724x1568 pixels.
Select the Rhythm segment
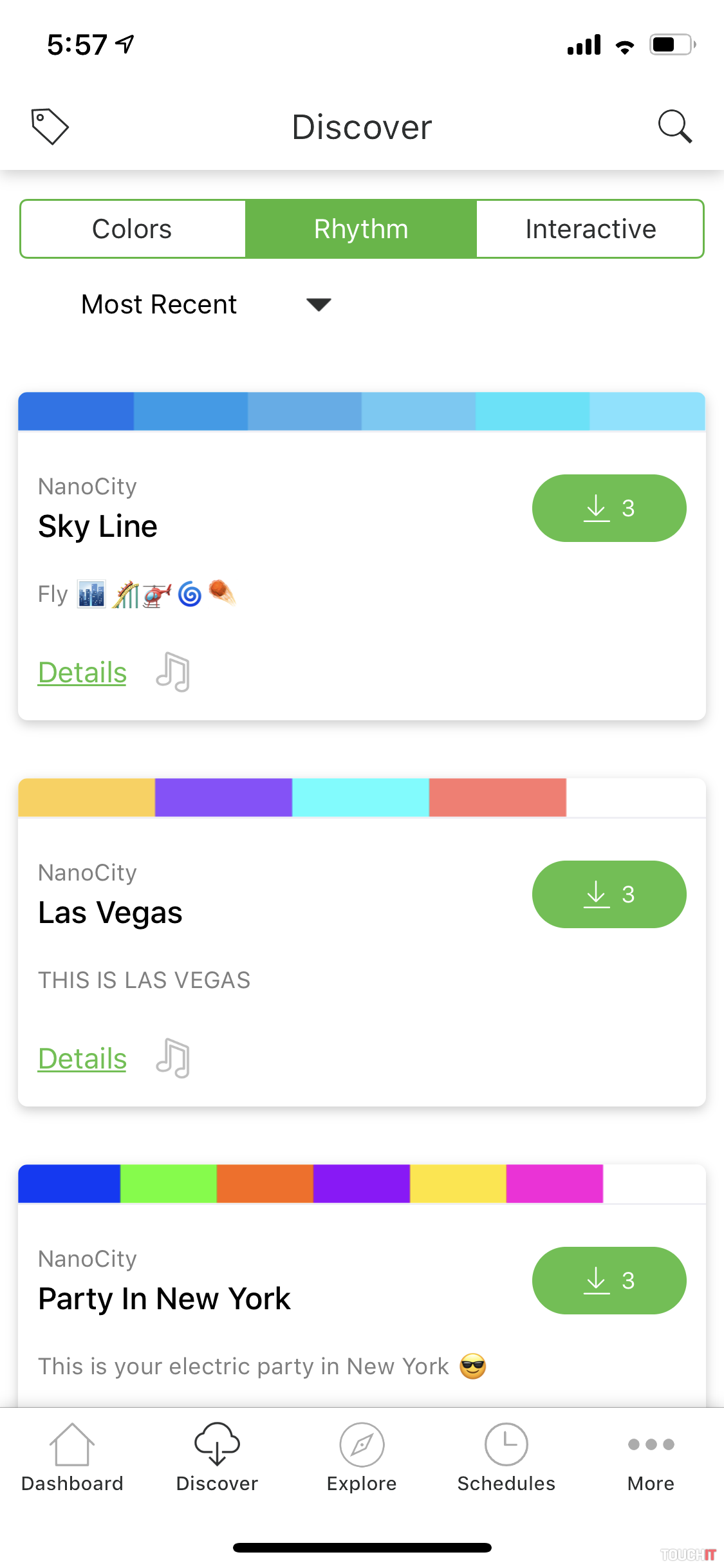click(x=361, y=229)
